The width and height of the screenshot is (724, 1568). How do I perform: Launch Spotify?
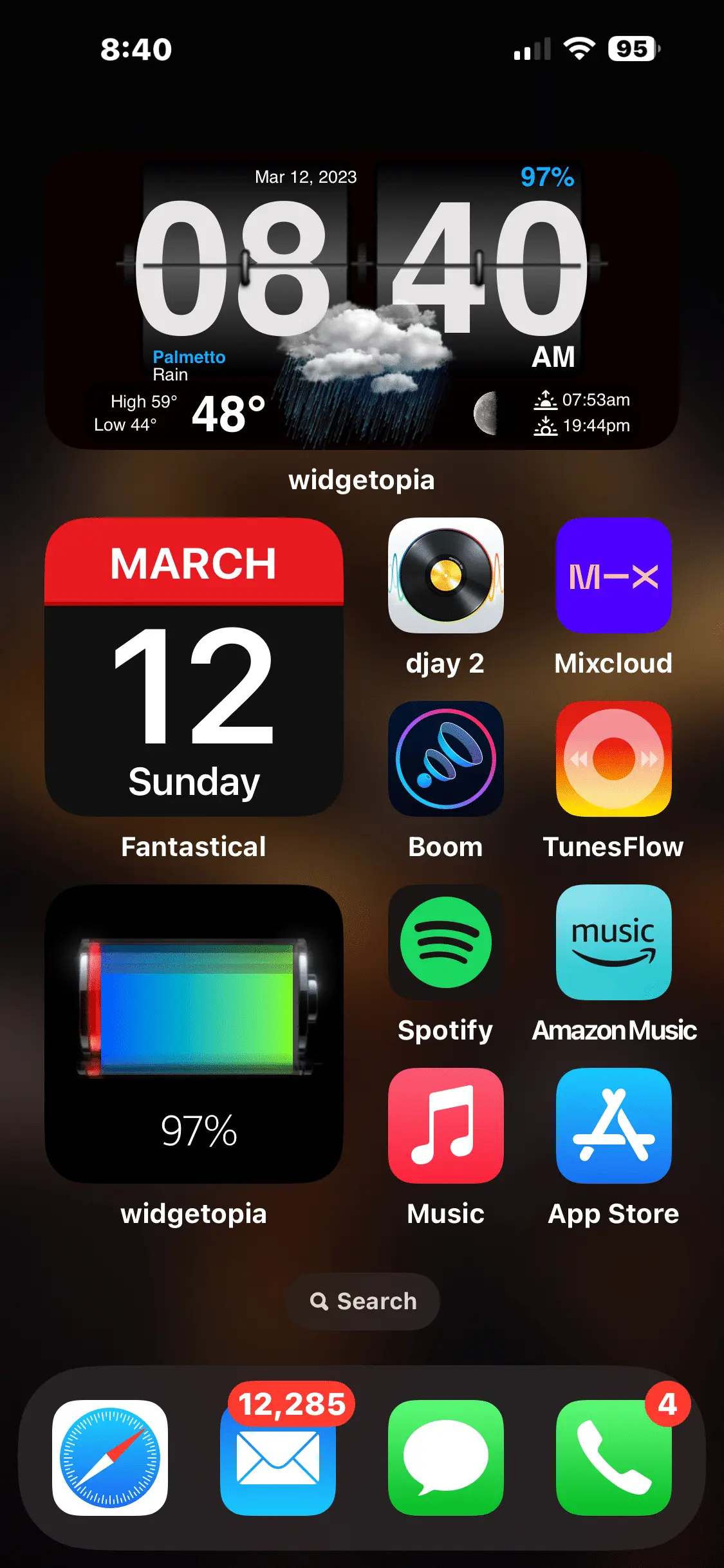pos(445,942)
